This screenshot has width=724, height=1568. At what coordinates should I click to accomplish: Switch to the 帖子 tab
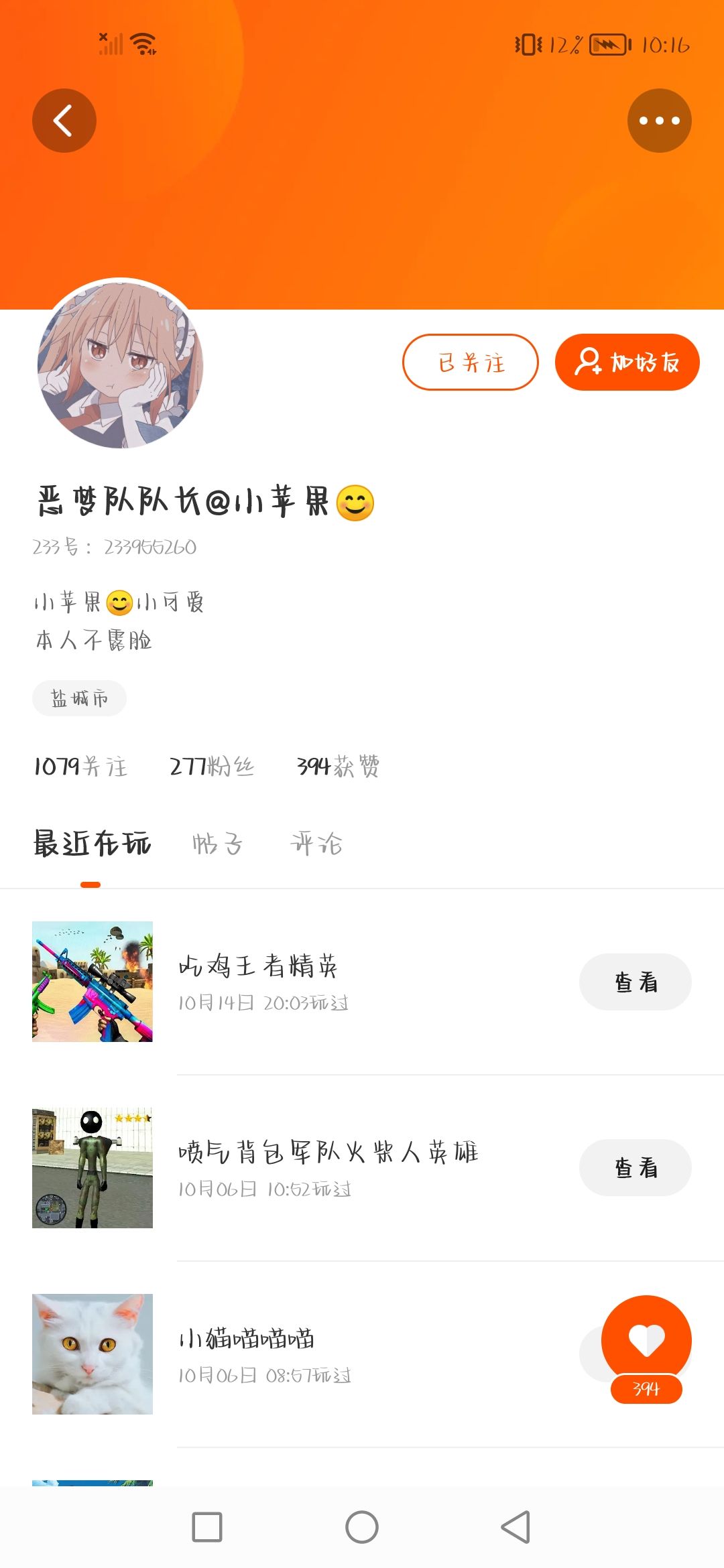(x=217, y=844)
